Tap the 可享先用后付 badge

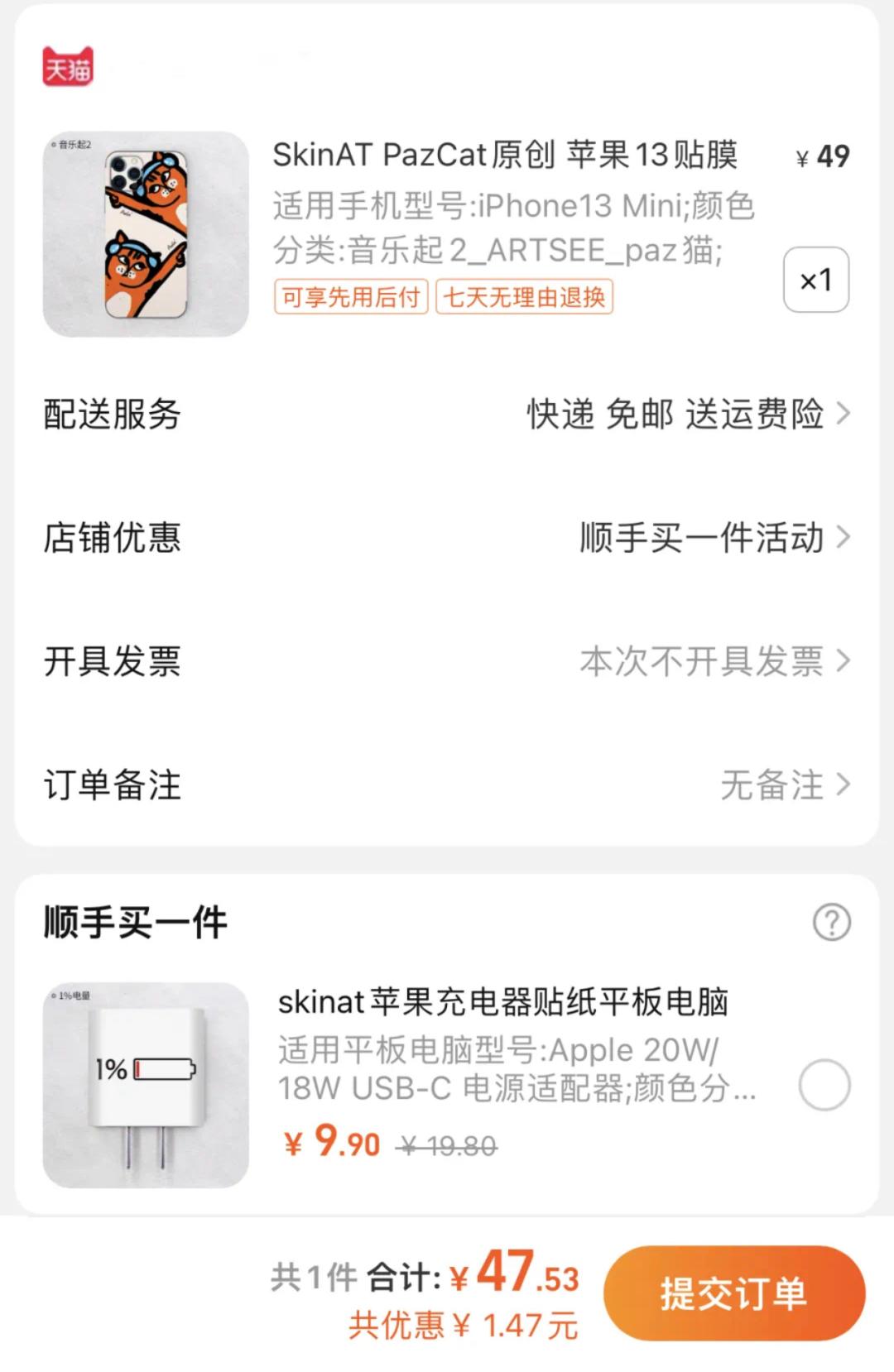(x=351, y=296)
